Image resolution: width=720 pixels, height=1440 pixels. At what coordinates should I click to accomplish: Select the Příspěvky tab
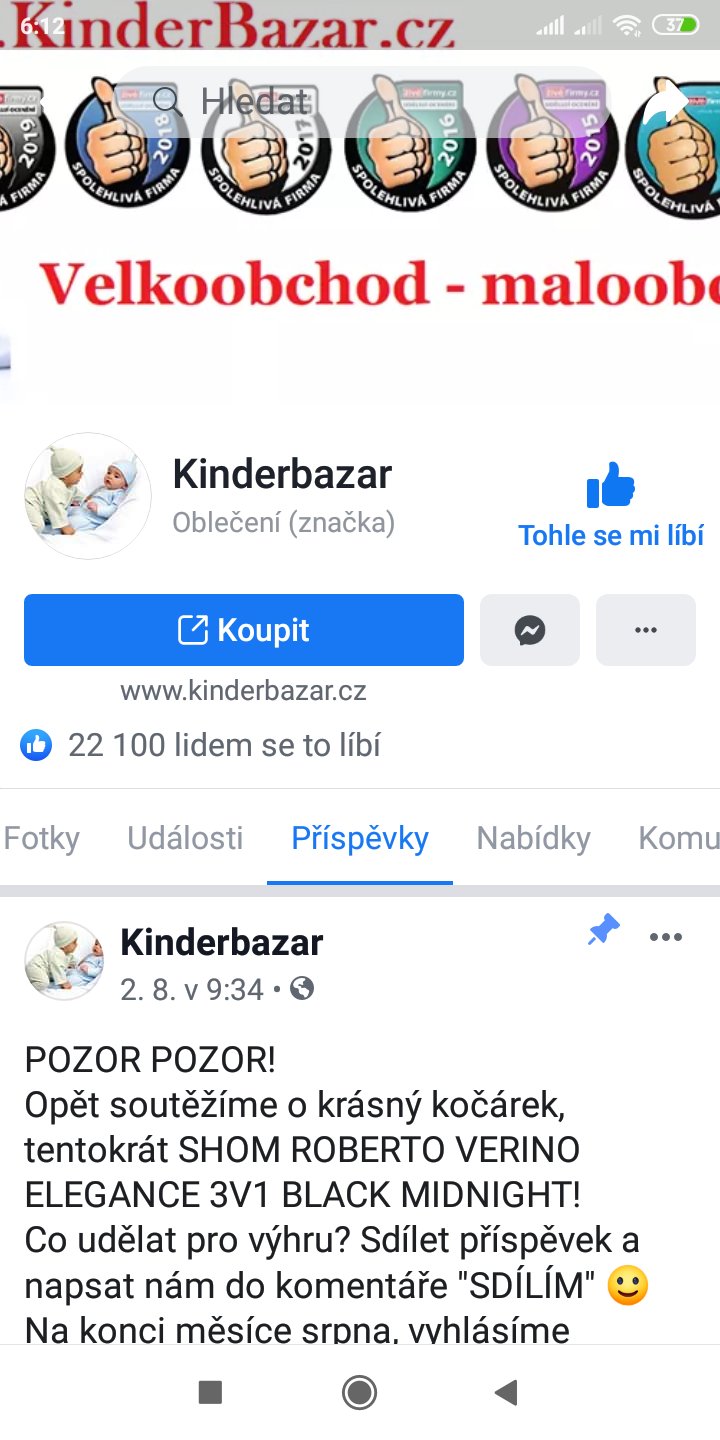point(360,838)
